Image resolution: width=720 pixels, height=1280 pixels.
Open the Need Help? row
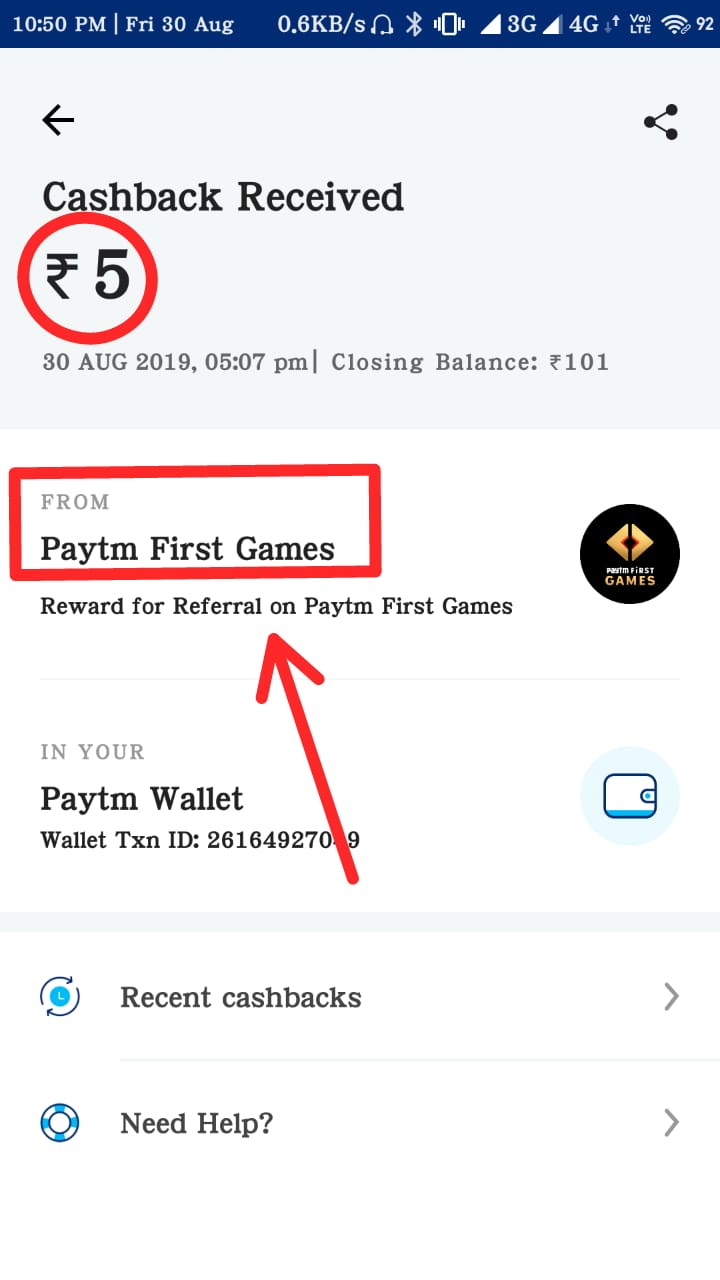[x=360, y=1123]
